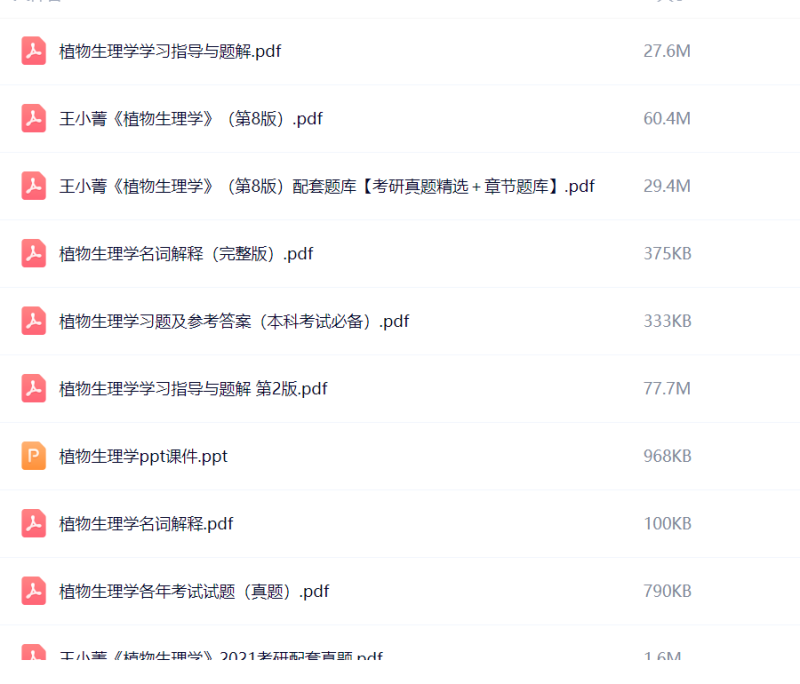
Task: Open 植物生理学学习指导与题解 第2版.pdf
Action: (x=193, y=389)
